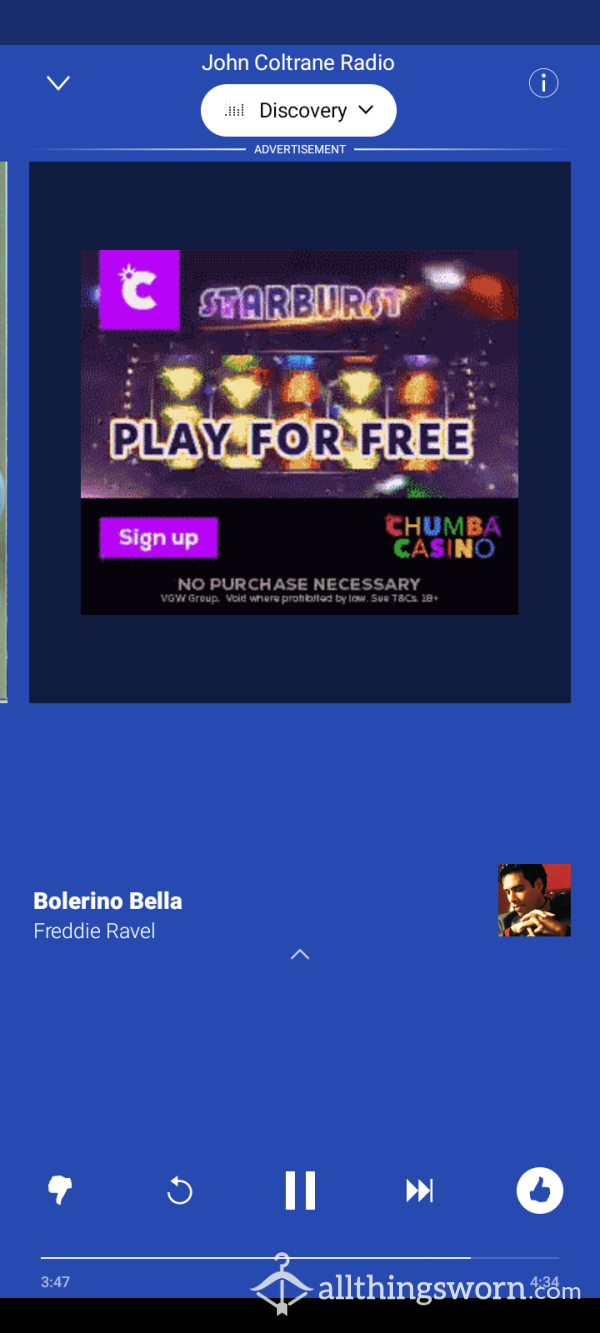The height and width of the screenshot is (1333, 600).
Task: Tap Sign up on Chumba Casino ad
Action: coord(158,538)
